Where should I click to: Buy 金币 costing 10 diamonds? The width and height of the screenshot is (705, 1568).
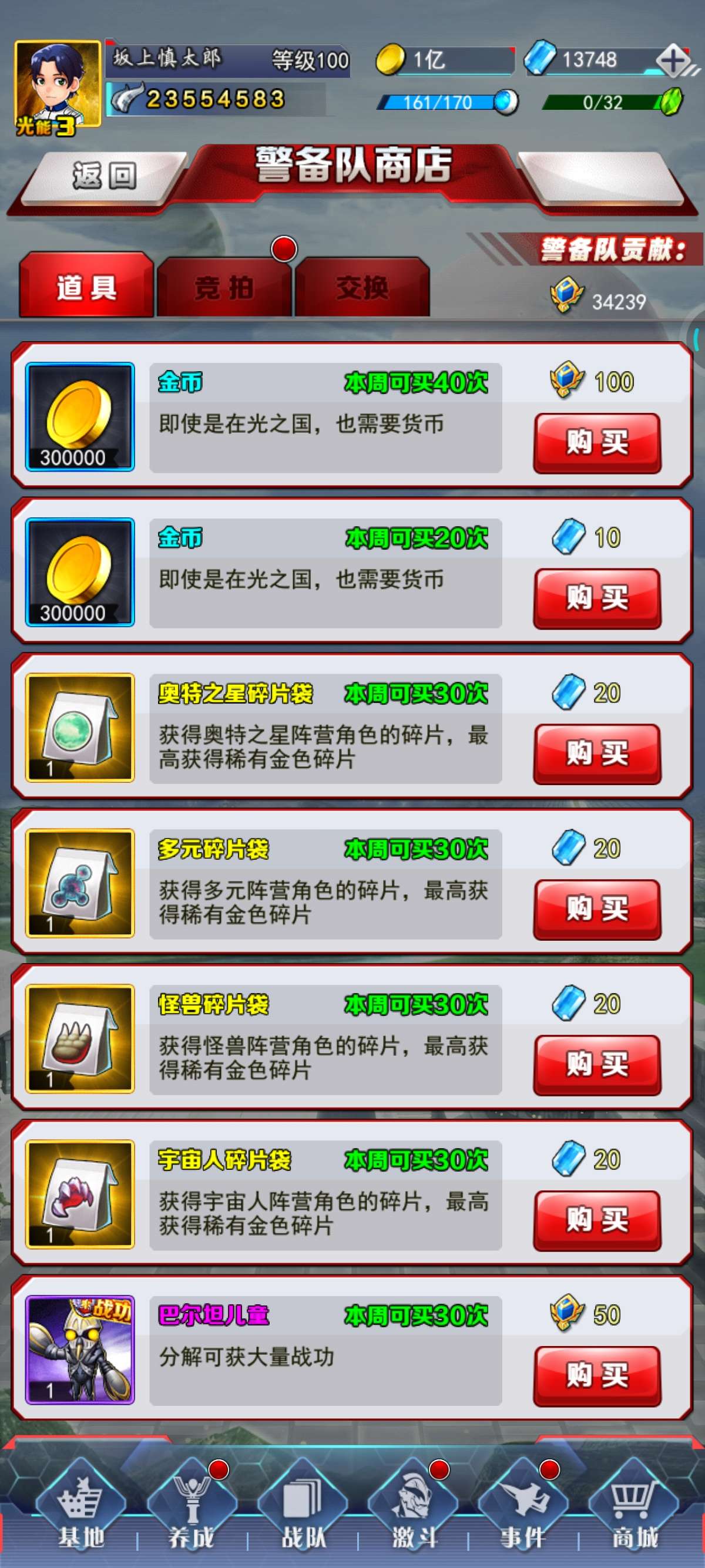[597, 598]
